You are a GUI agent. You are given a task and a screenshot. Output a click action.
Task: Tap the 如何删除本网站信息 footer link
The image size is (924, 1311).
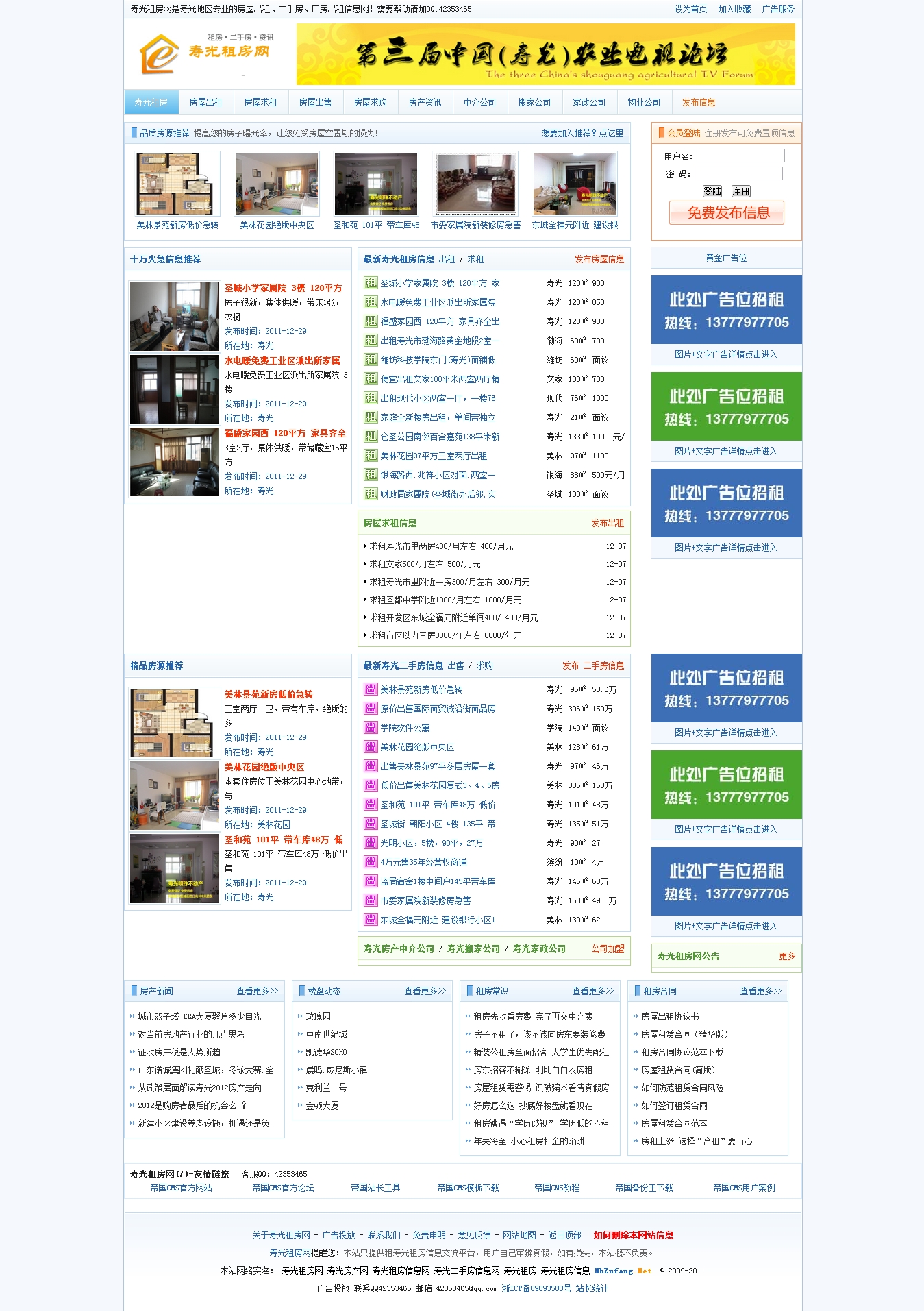click(x=633, y=1235)
